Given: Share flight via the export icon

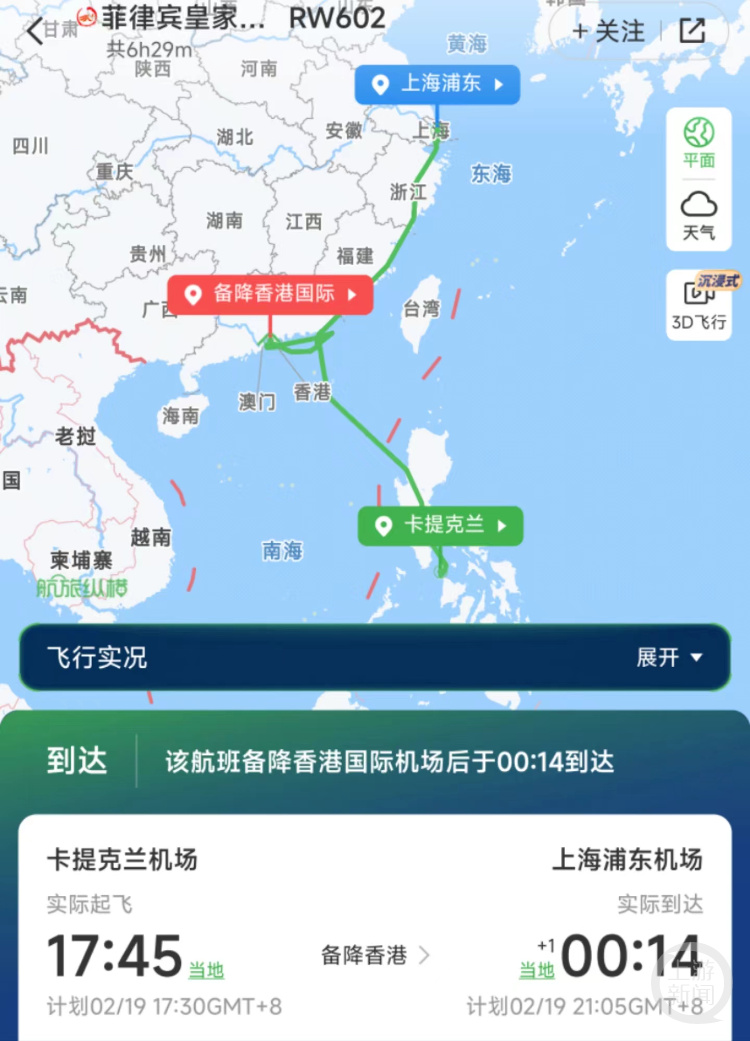Looking at the screenshot, I should point(692,31).
